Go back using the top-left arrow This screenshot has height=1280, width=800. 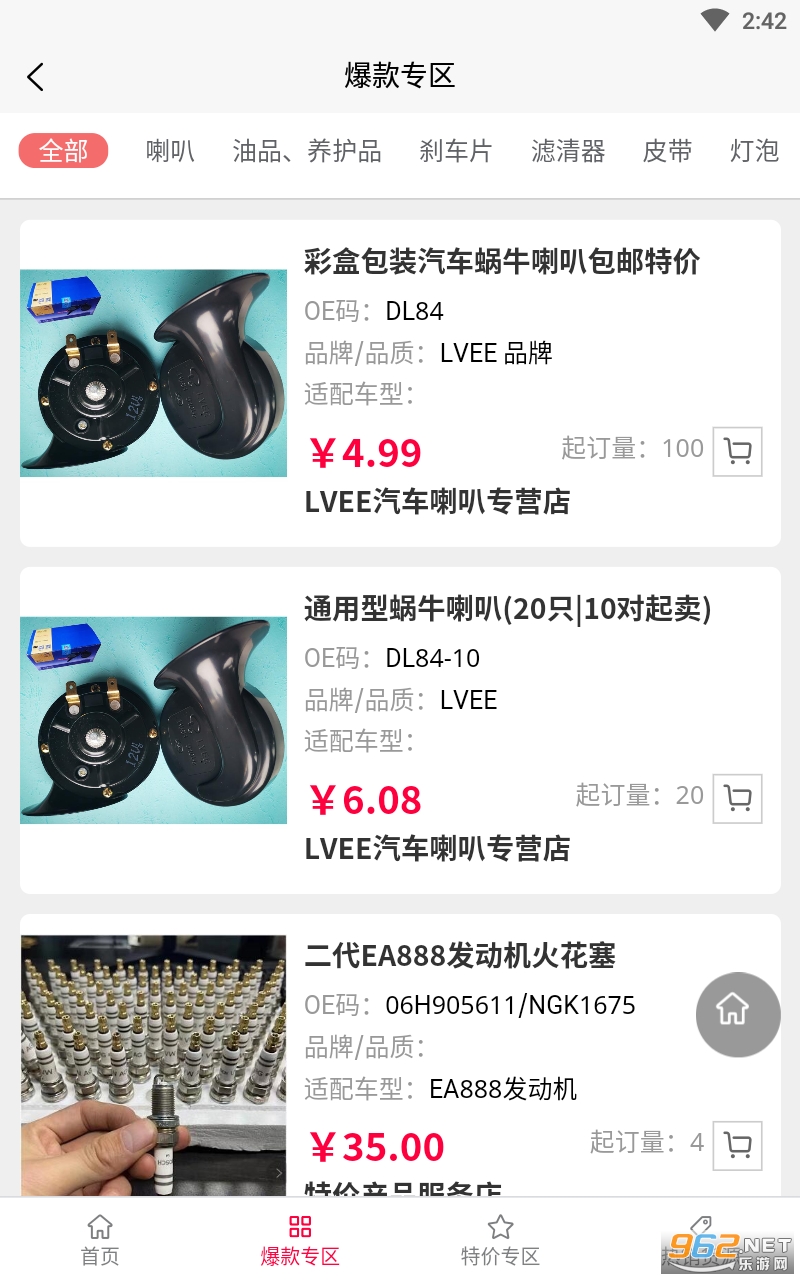(36, 77)
